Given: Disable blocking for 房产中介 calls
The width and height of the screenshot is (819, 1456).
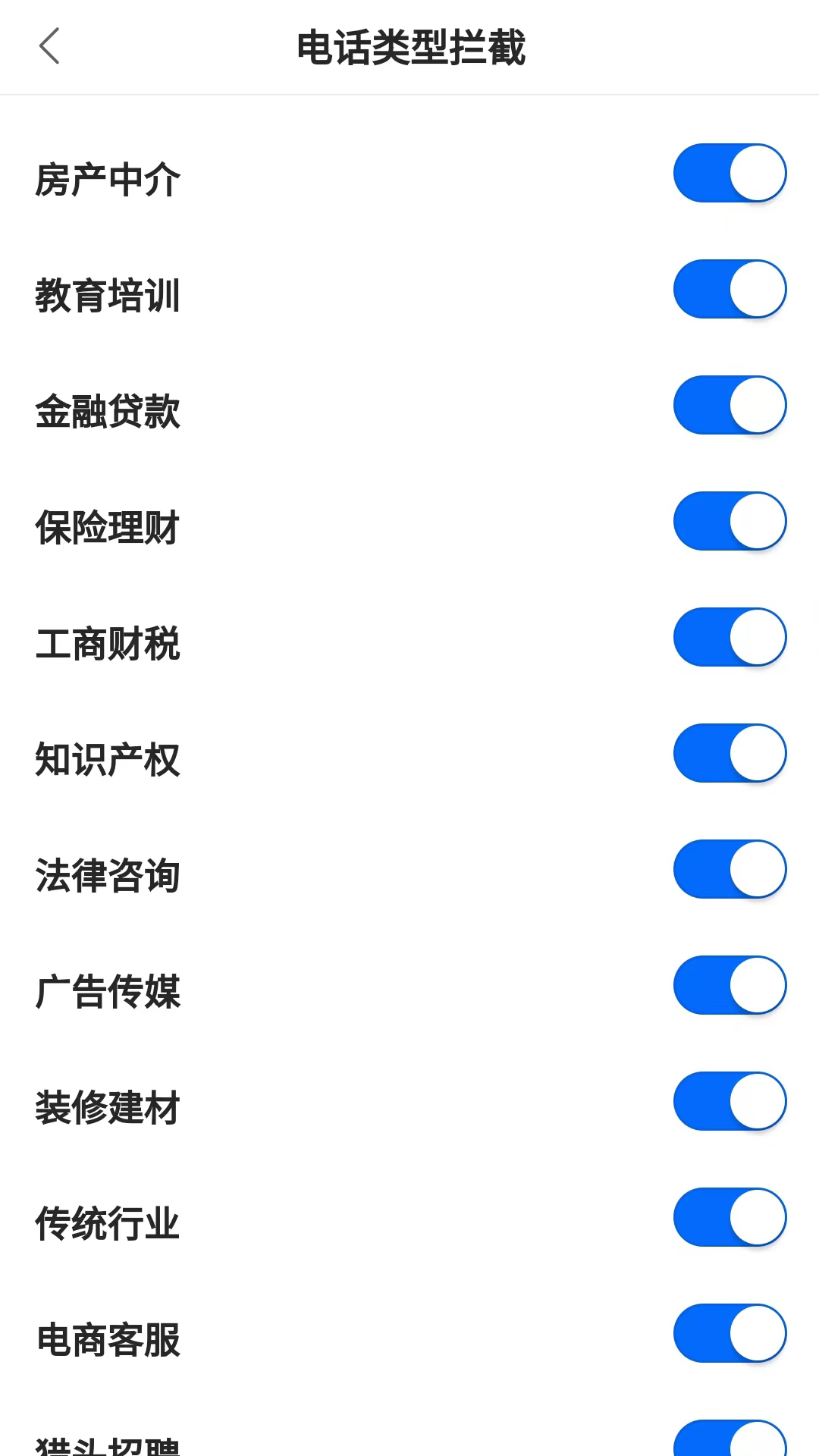Looking at the screenshot, I should point(730,172).
